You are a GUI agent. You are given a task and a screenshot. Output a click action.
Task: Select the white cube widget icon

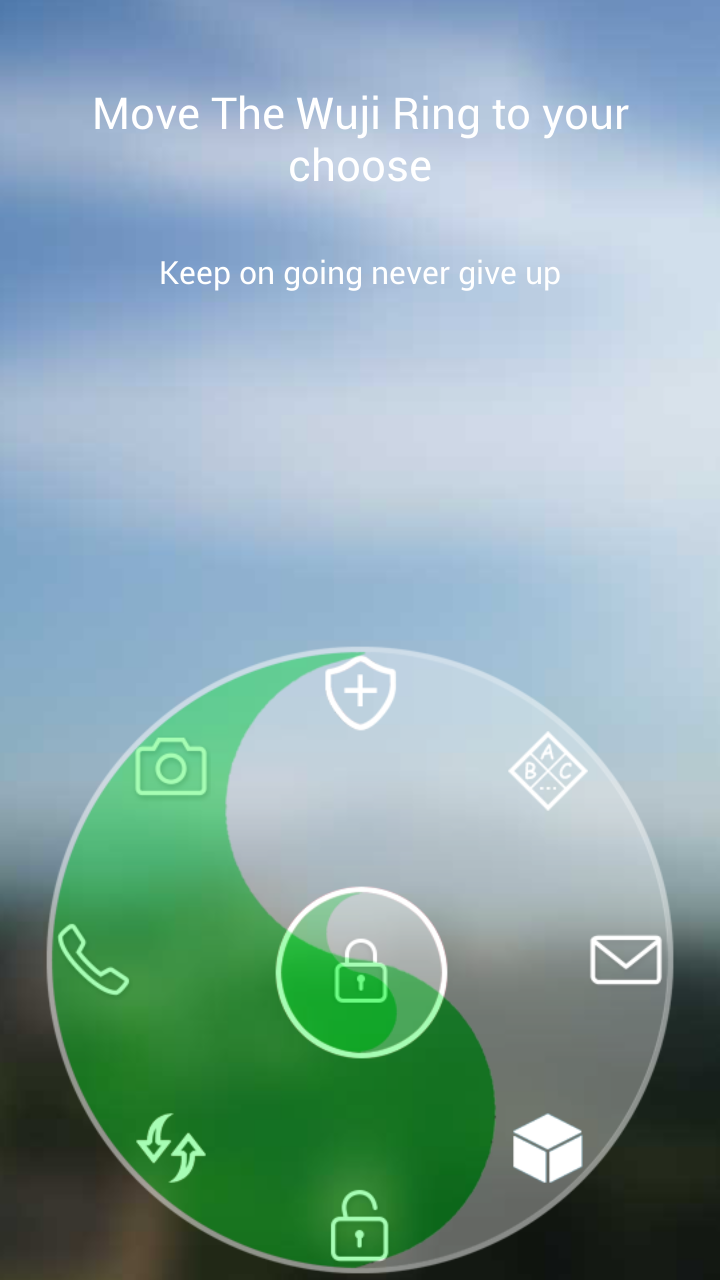pyautogui.click(x=548, y=1150)
